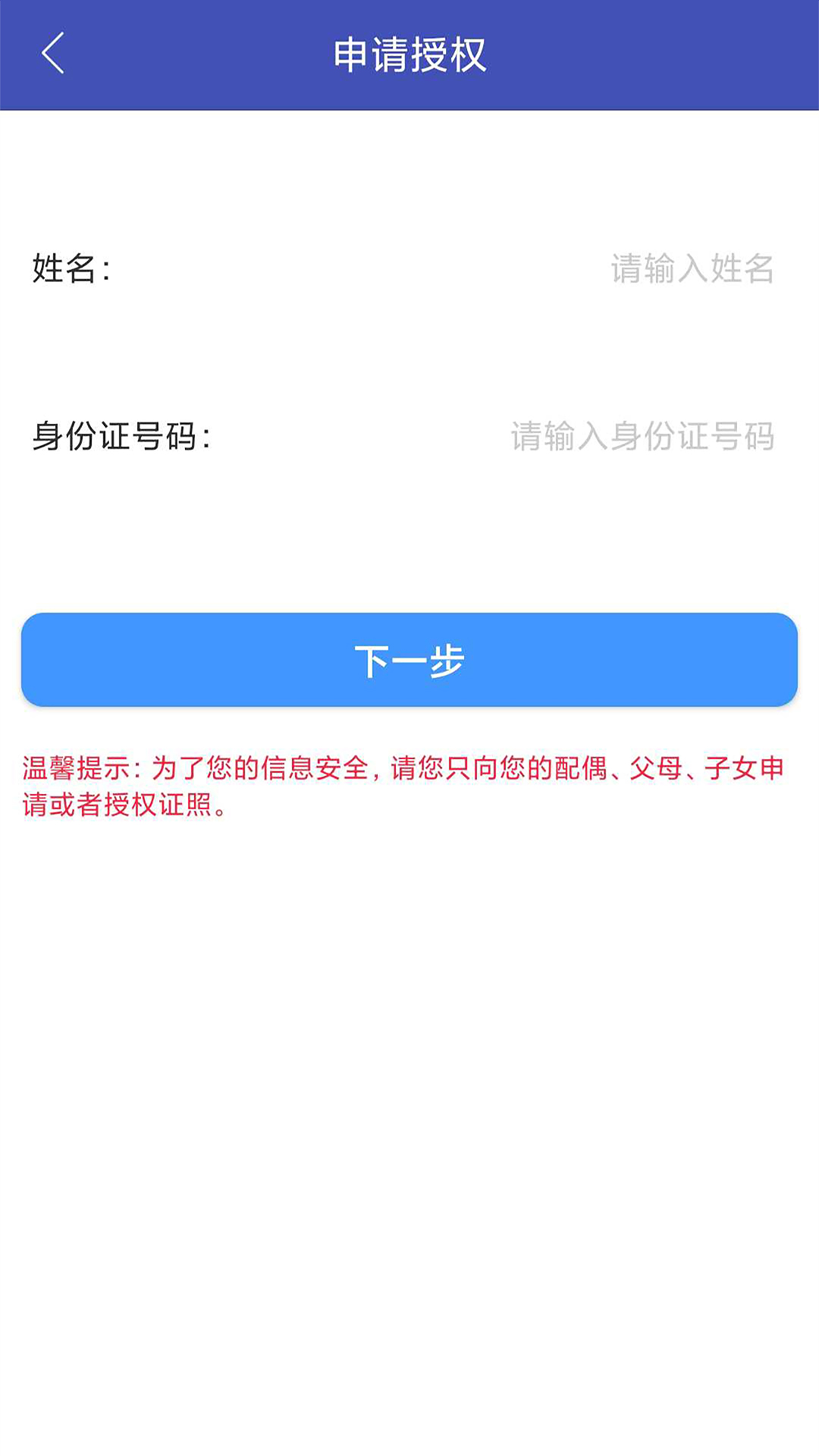Click the white area below the form
The width and height of the screenshot is (819, 1456).
(409, 1062)
